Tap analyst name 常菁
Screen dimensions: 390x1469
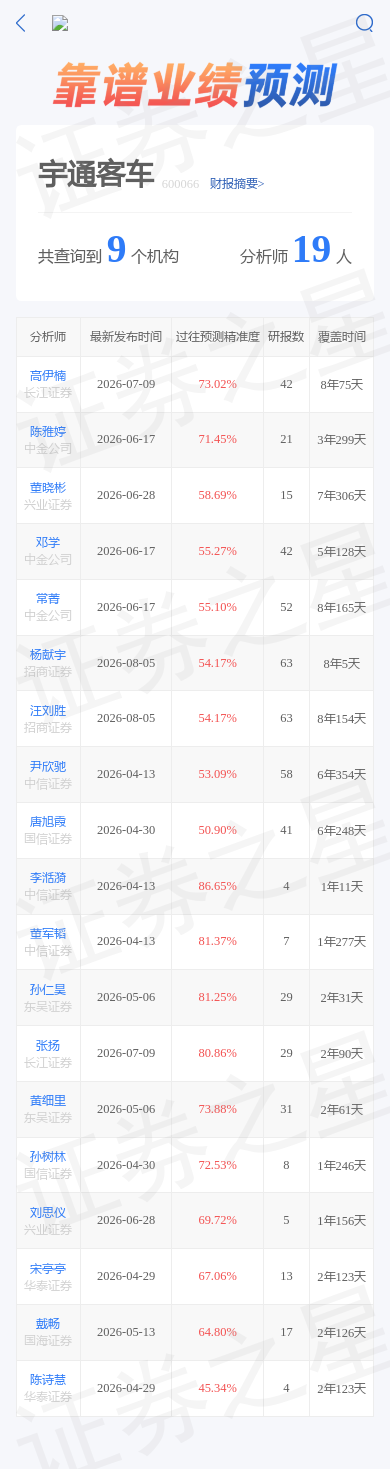click(48, 599)
